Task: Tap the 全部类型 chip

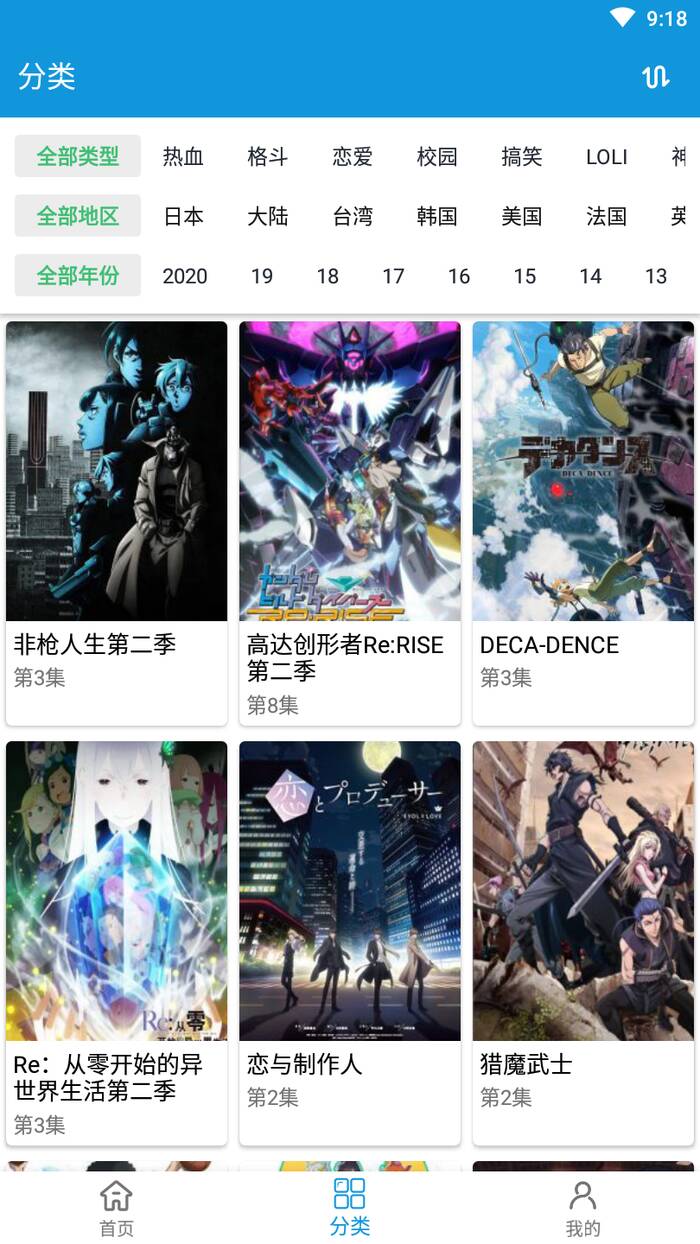Action: [78, 156]
